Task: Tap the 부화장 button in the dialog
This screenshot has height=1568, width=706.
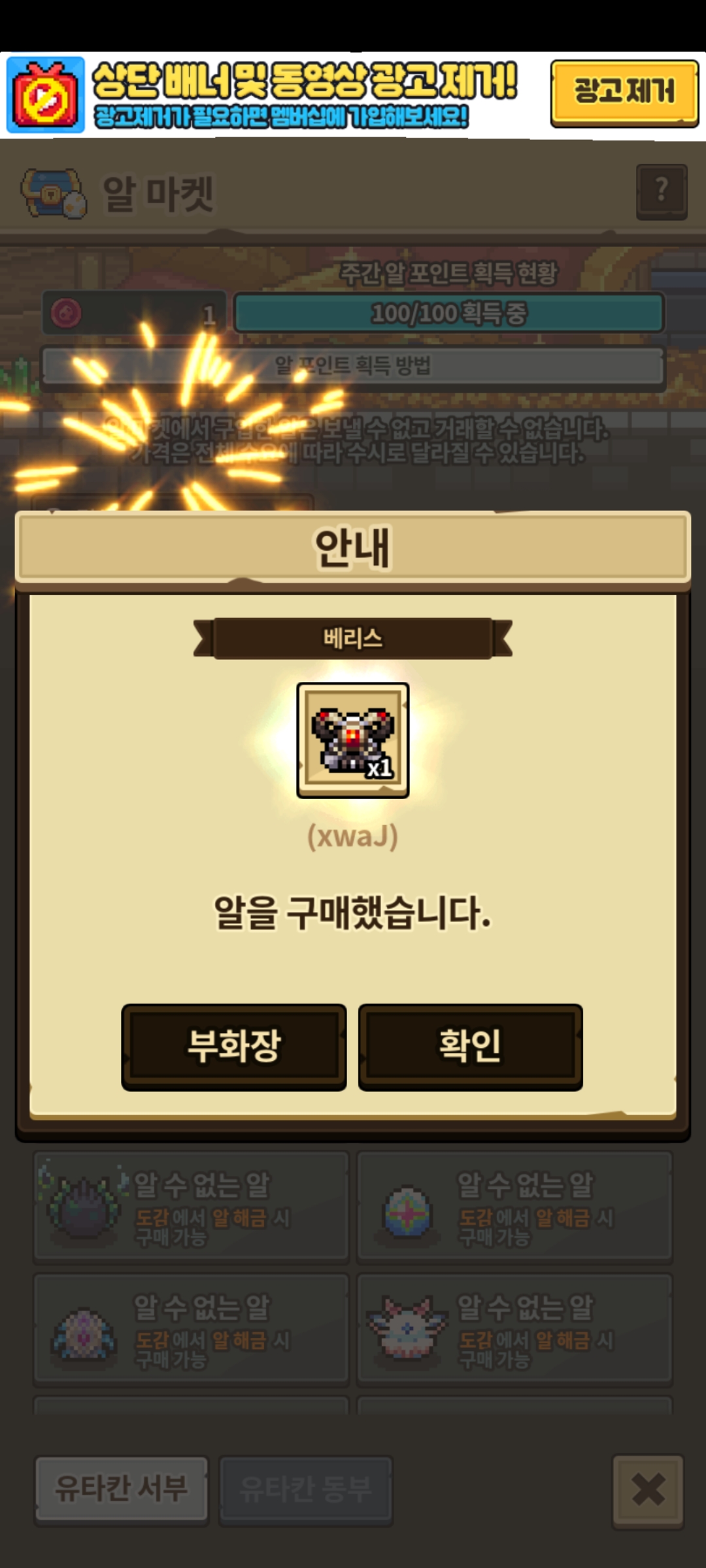Action: 234,1047
